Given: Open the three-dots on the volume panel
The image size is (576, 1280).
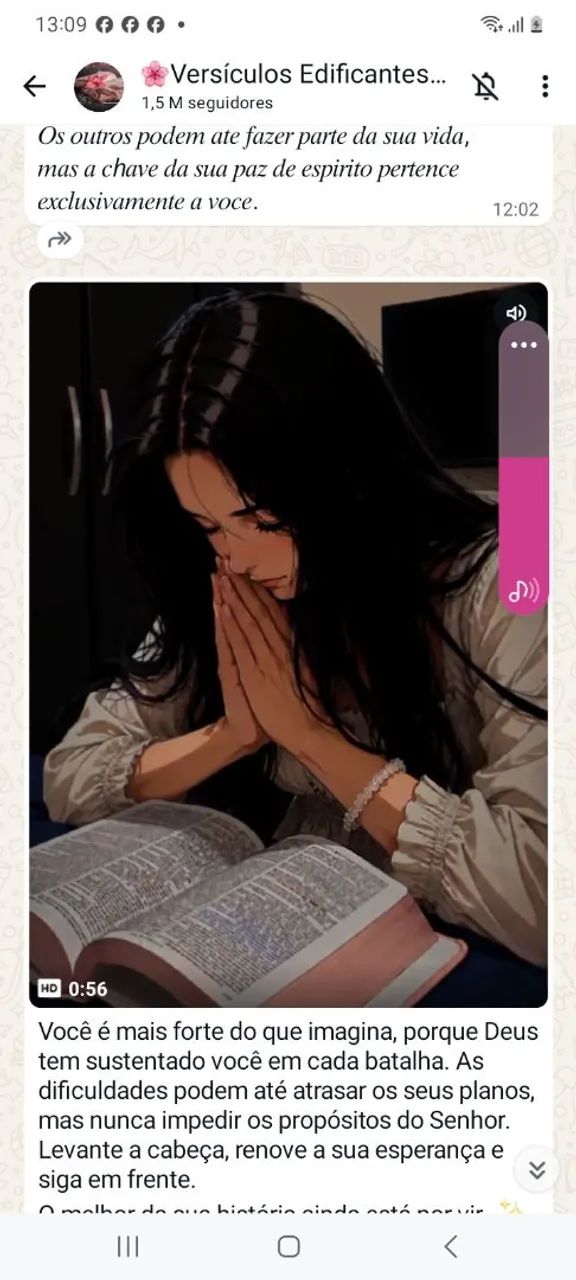Looking at the screenshot, I should [523, 345].
